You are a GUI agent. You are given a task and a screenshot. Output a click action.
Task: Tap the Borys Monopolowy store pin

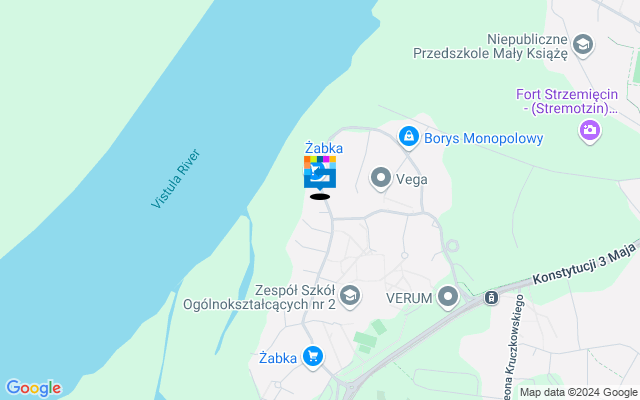pos(408,136)
